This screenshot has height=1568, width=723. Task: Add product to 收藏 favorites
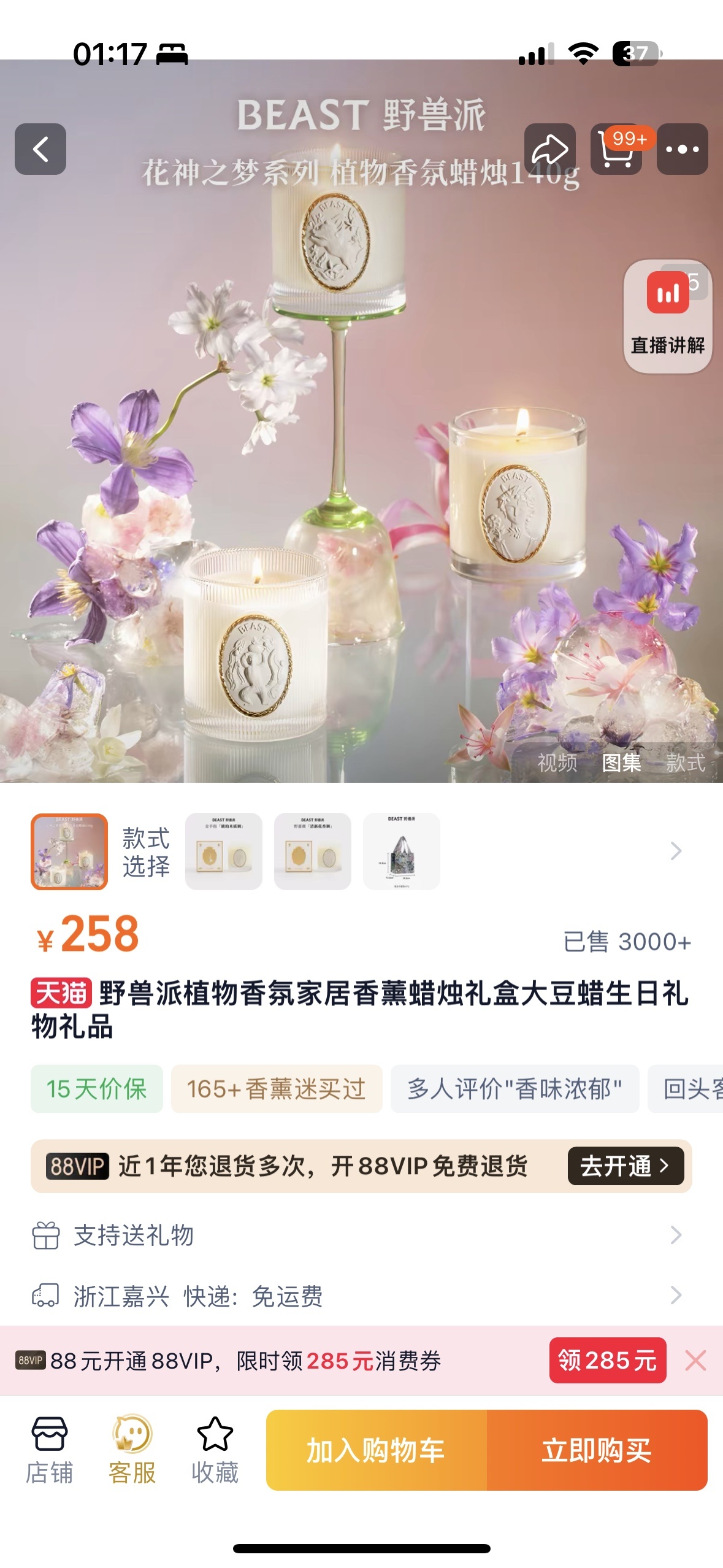click(x=215, y=1450)
